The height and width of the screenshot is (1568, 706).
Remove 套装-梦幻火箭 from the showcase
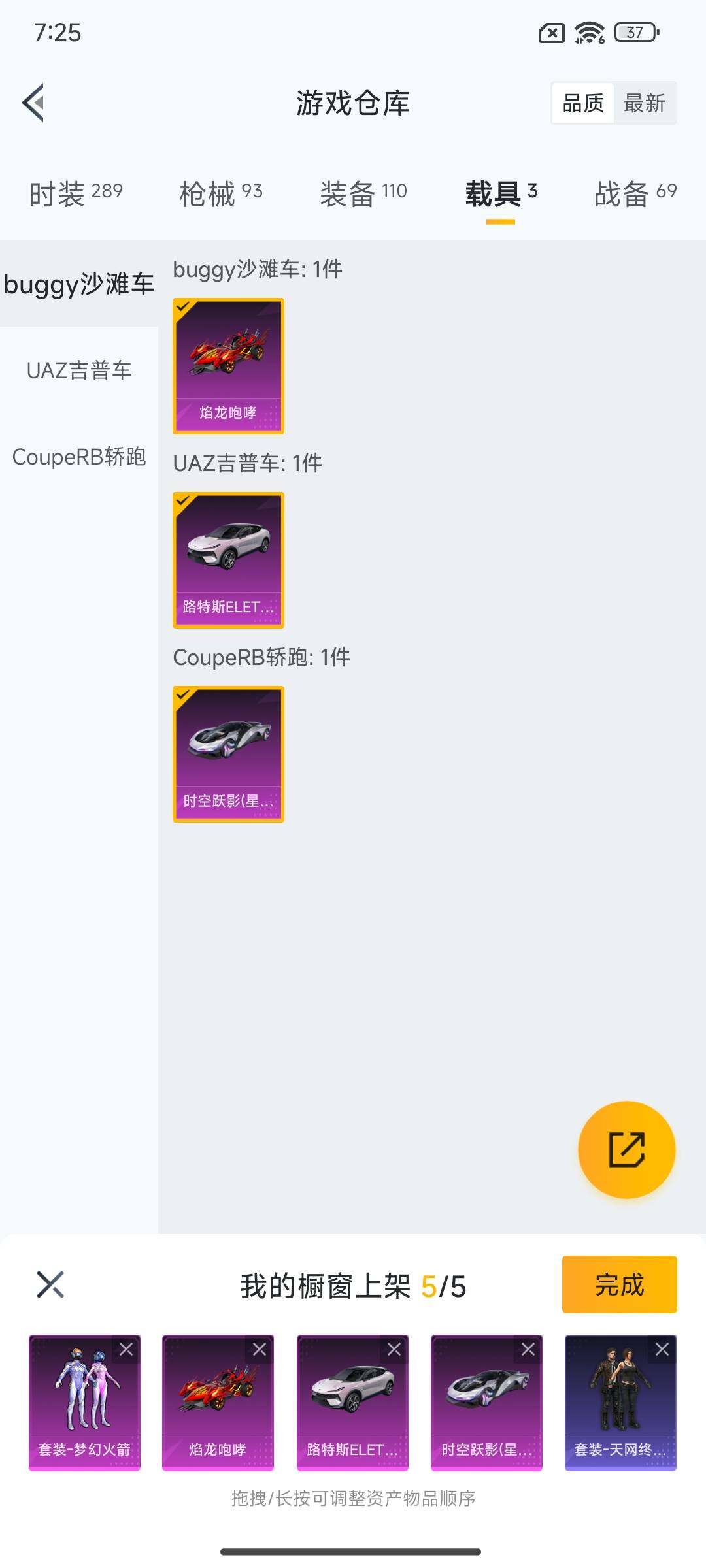[x=126, y=1349]
